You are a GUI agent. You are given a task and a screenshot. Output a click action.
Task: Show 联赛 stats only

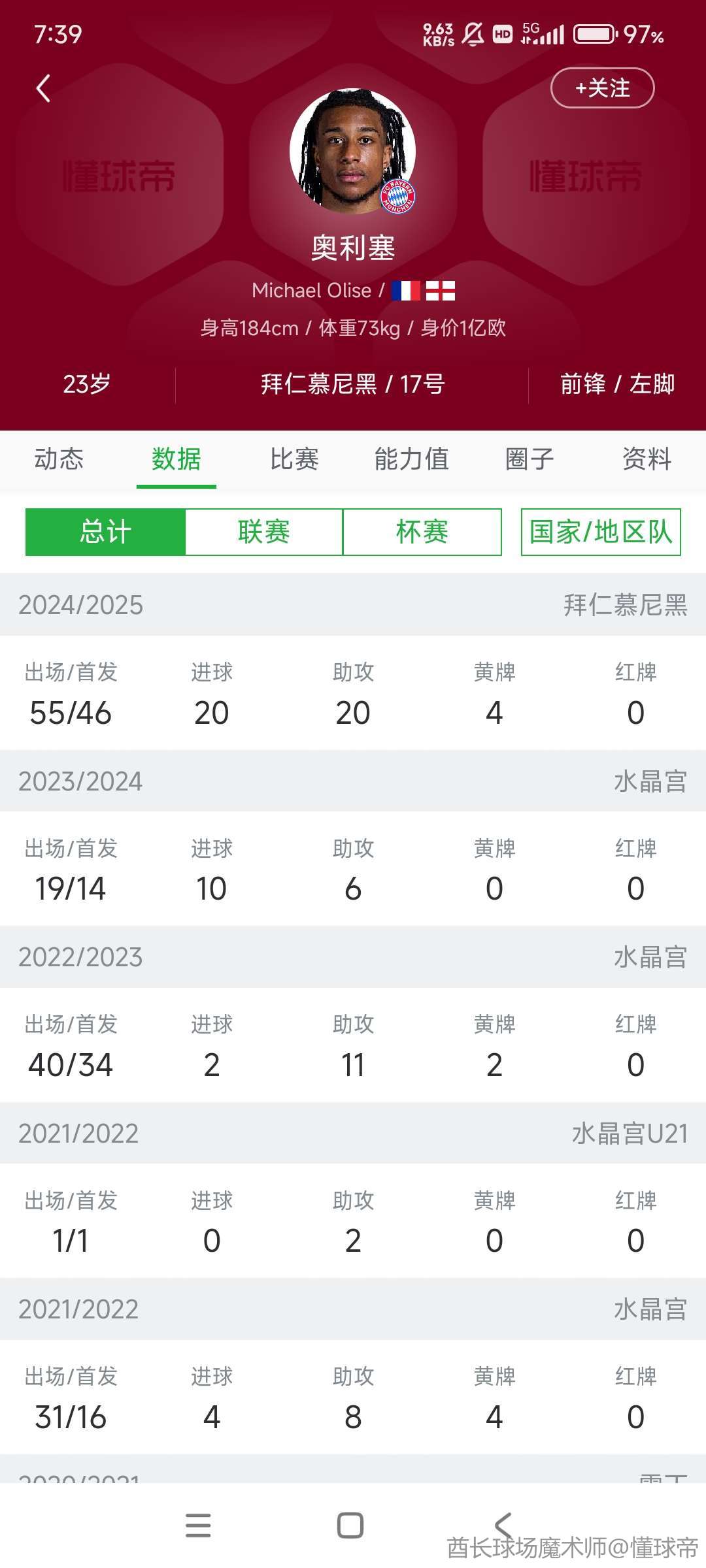pos(264,532)
